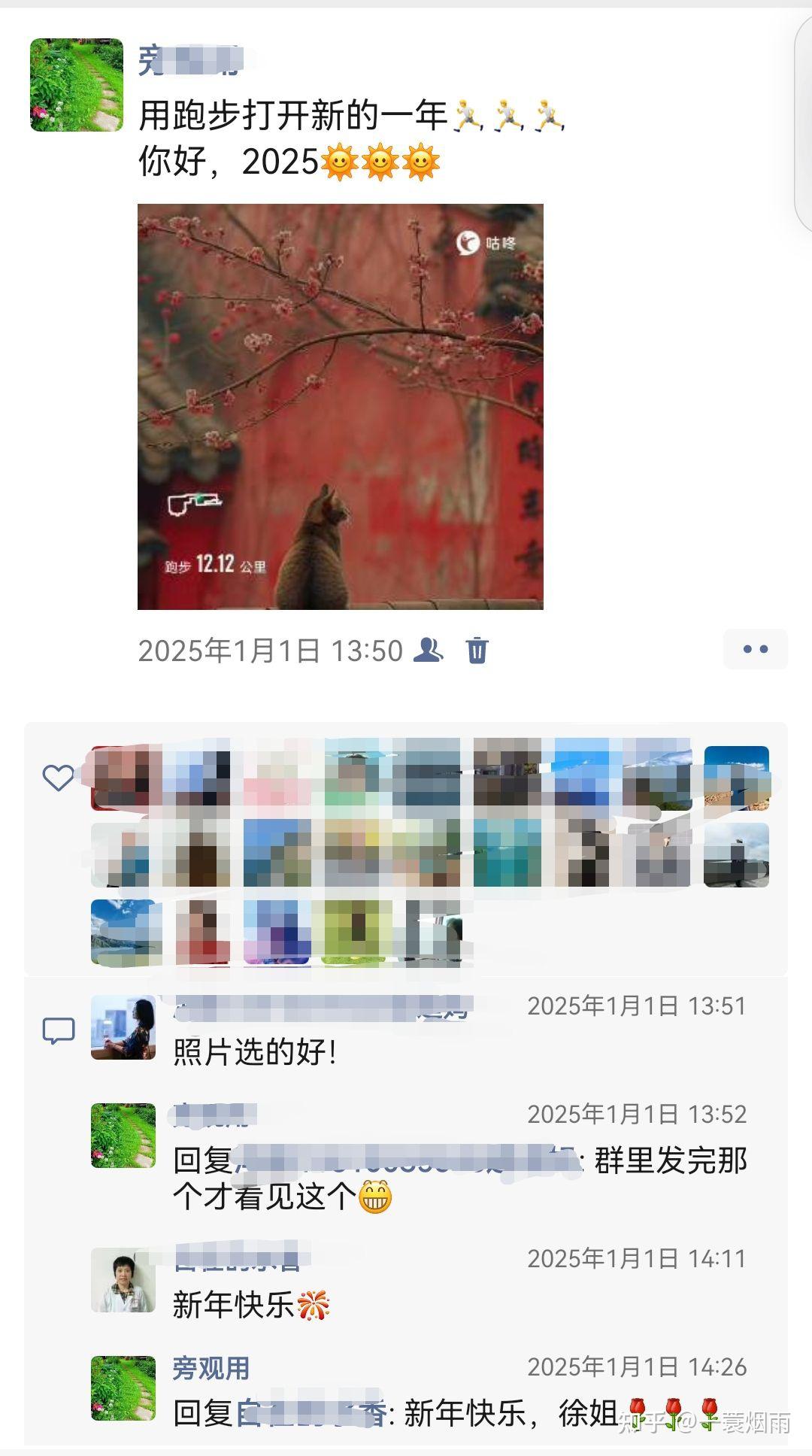Open the liker avatar showing a mountain lake
812x1456 pixels.
[122, 933]
